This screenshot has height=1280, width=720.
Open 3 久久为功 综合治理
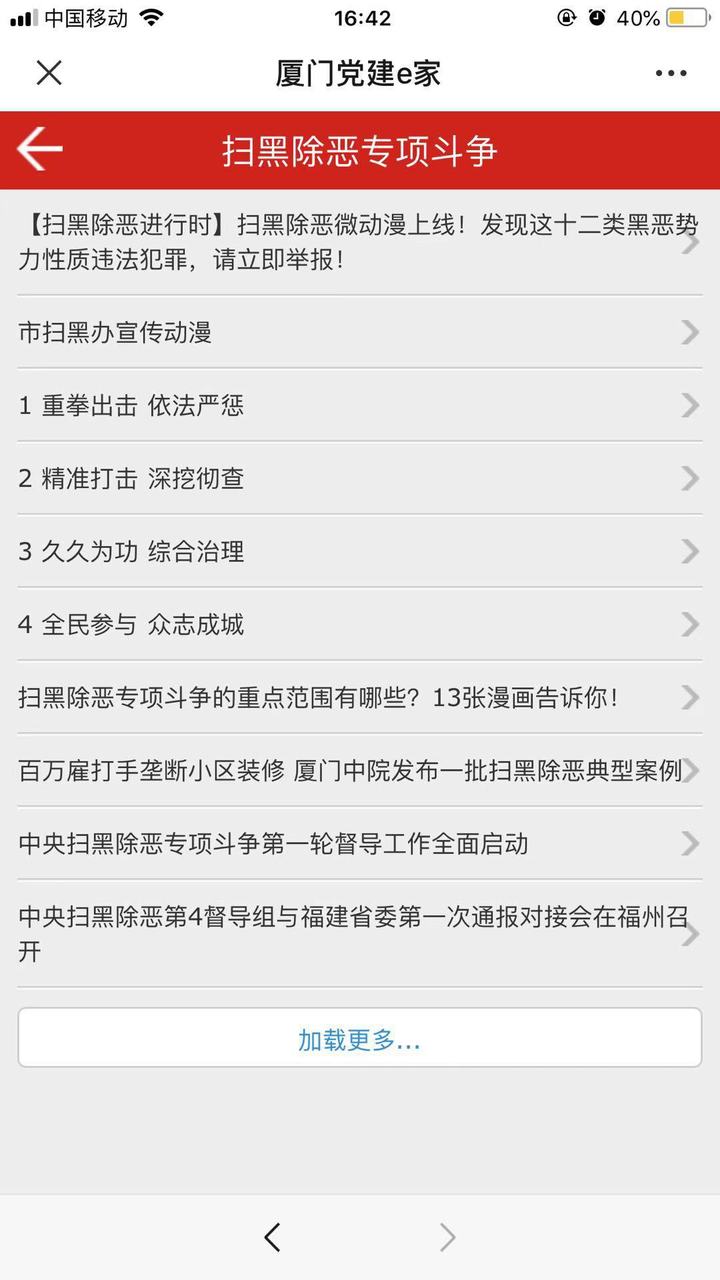pos(350,551)
